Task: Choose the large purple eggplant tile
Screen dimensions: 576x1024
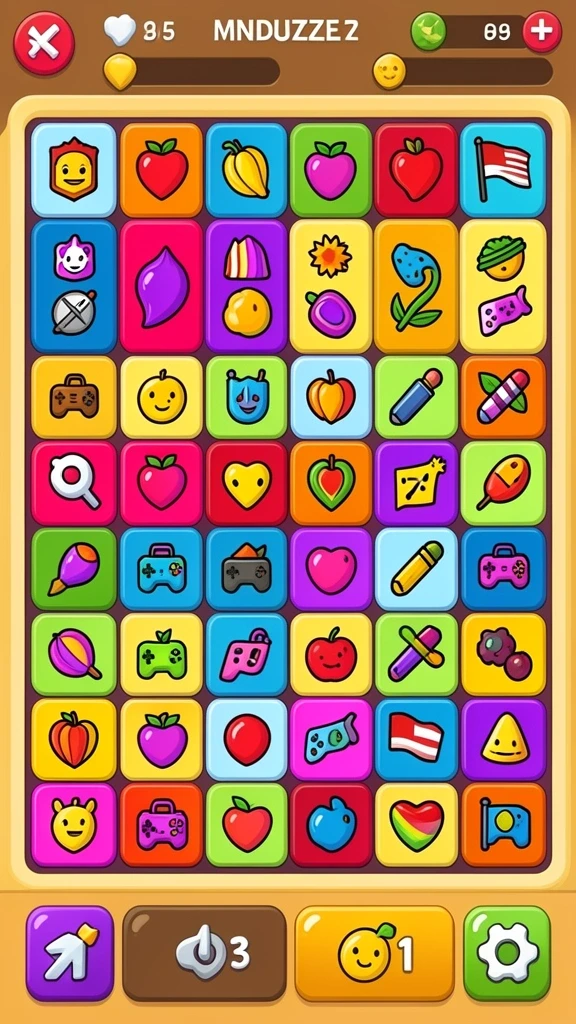Action: (x=161, y=286)
